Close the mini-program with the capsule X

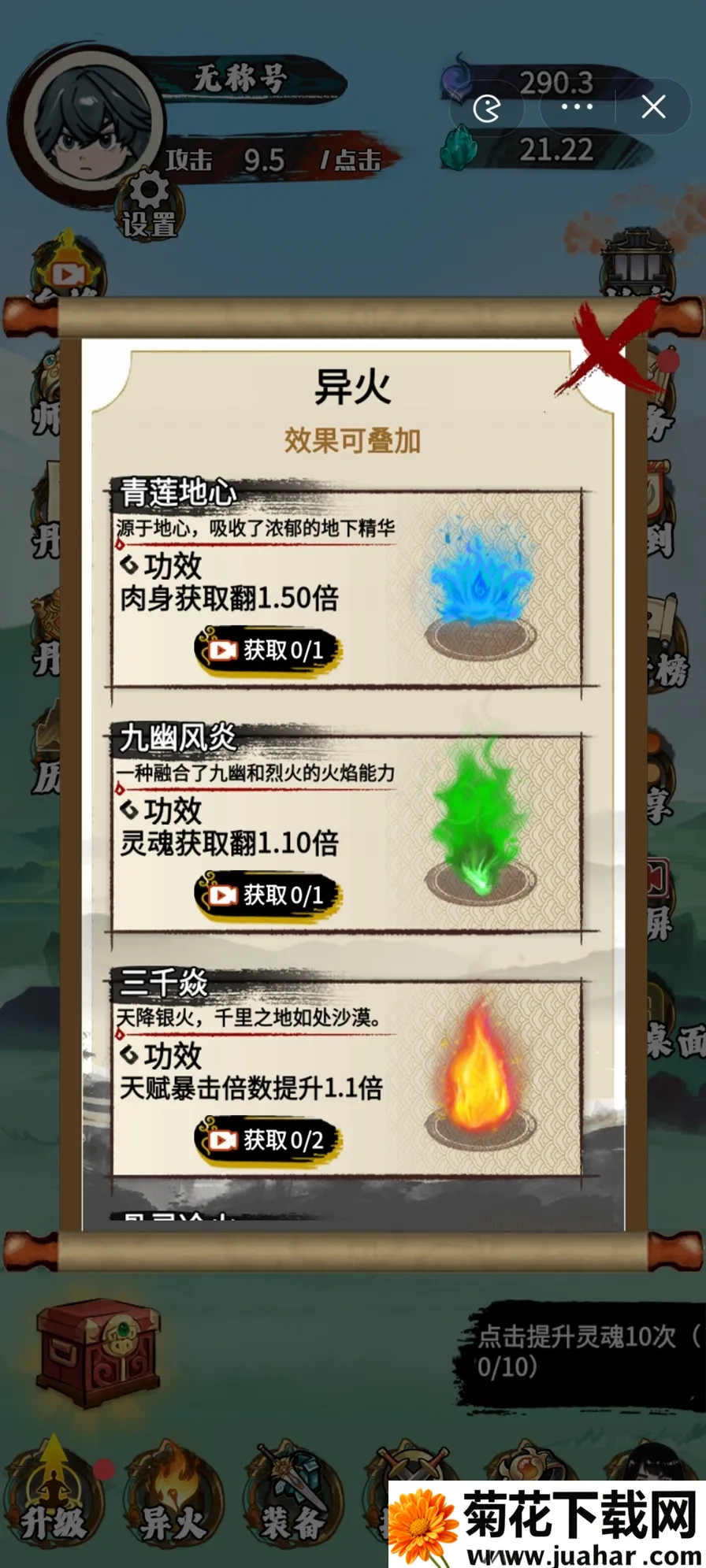pyautogui.click(x=653, y=106)
